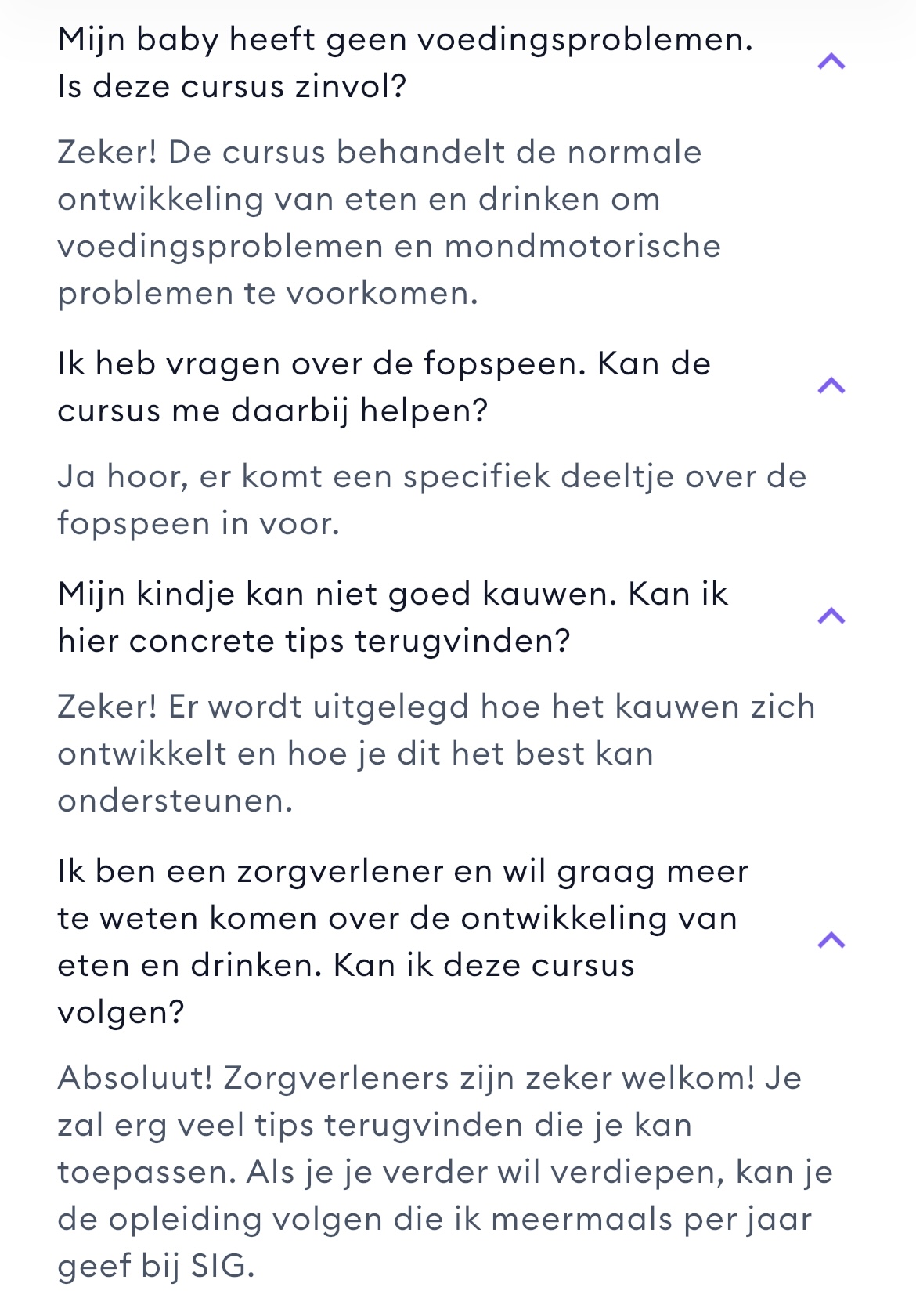The height and width of the screenshot is (1316, 916).
Task: Collapse the fopspeen question answer
Action: (x=831, y=386)
